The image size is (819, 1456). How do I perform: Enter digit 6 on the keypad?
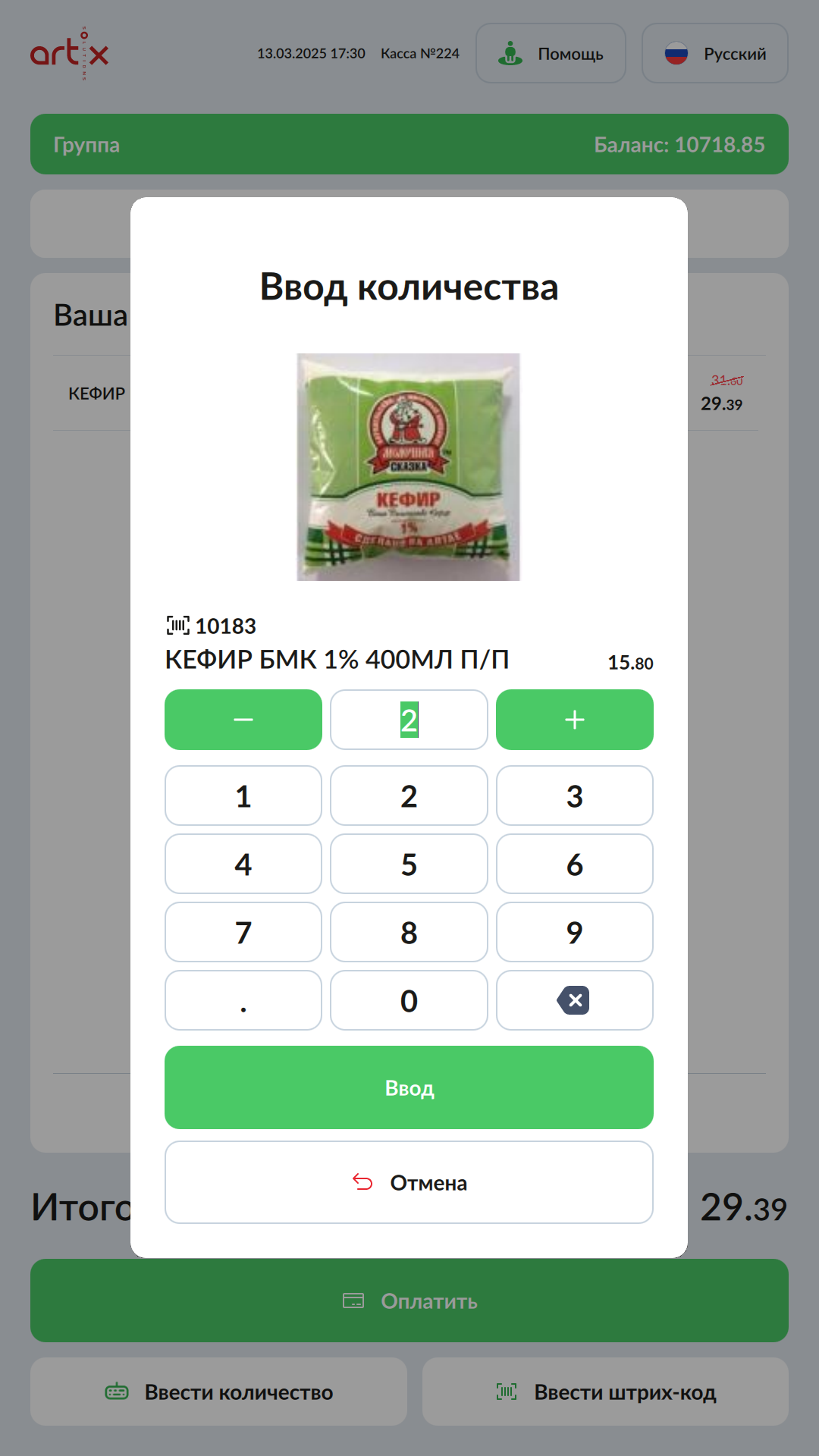pyautogui.click(x=574, y=864)
